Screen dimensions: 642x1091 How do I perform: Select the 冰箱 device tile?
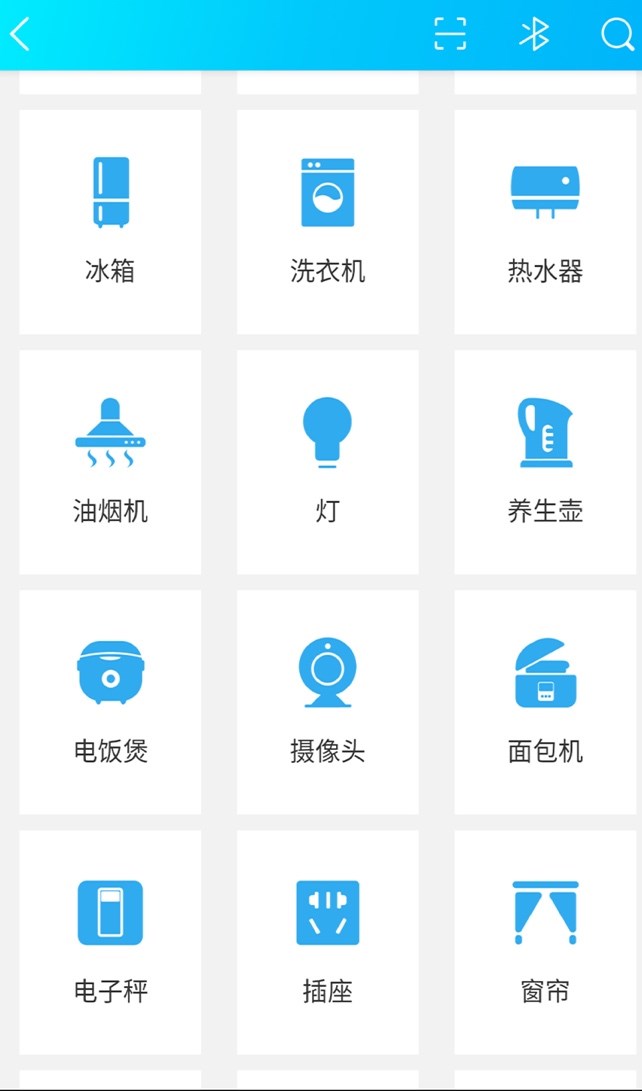[110, 221]
